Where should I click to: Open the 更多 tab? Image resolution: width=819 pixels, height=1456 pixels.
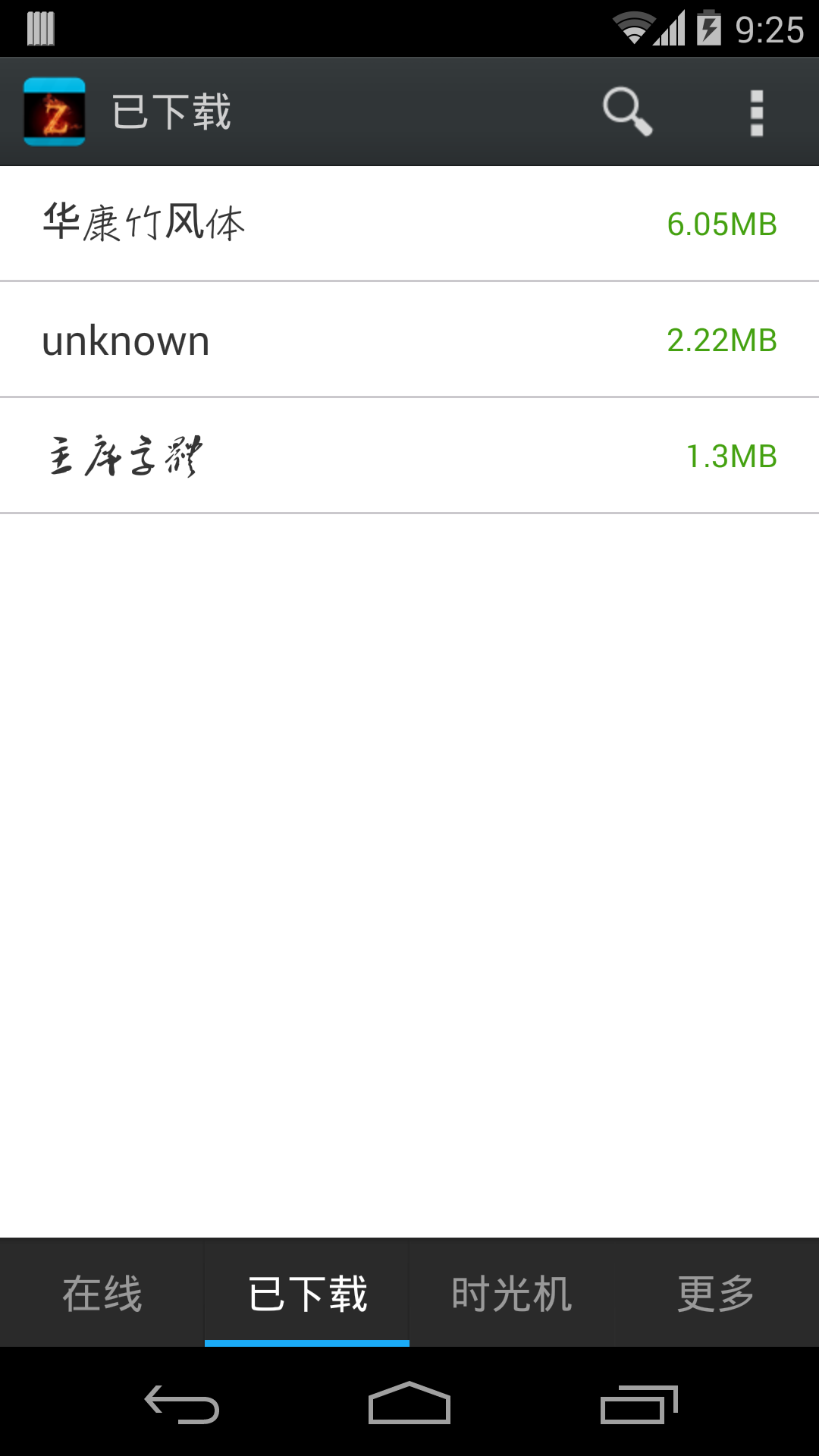coord(716,1293)
